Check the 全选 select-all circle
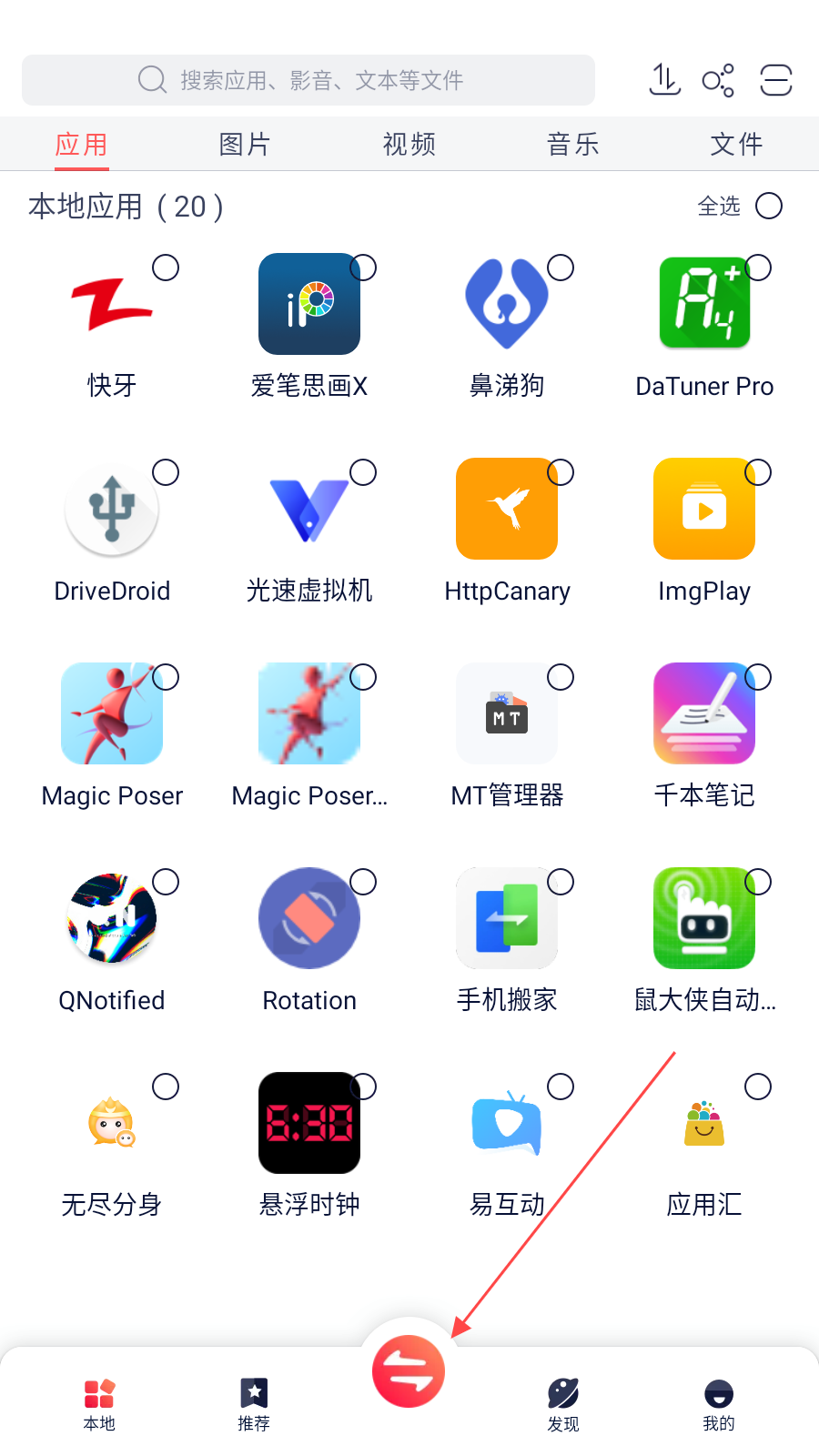Viewport: 819px width, 1456px height. click(769, 206)
